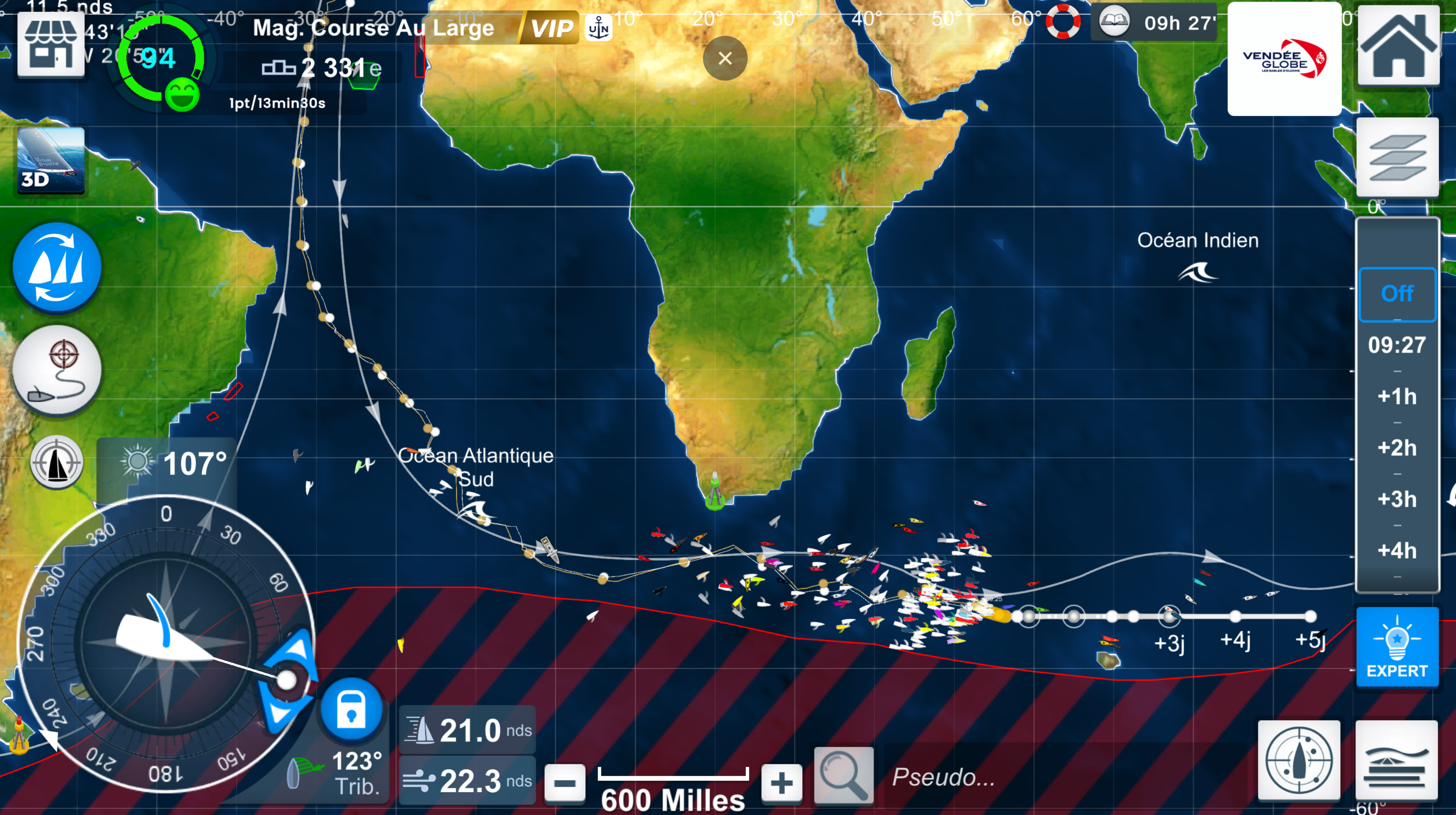Open the lifebuoy help icon
Viewport: 1456px width, 815px height.
[x=1063, y=22]
